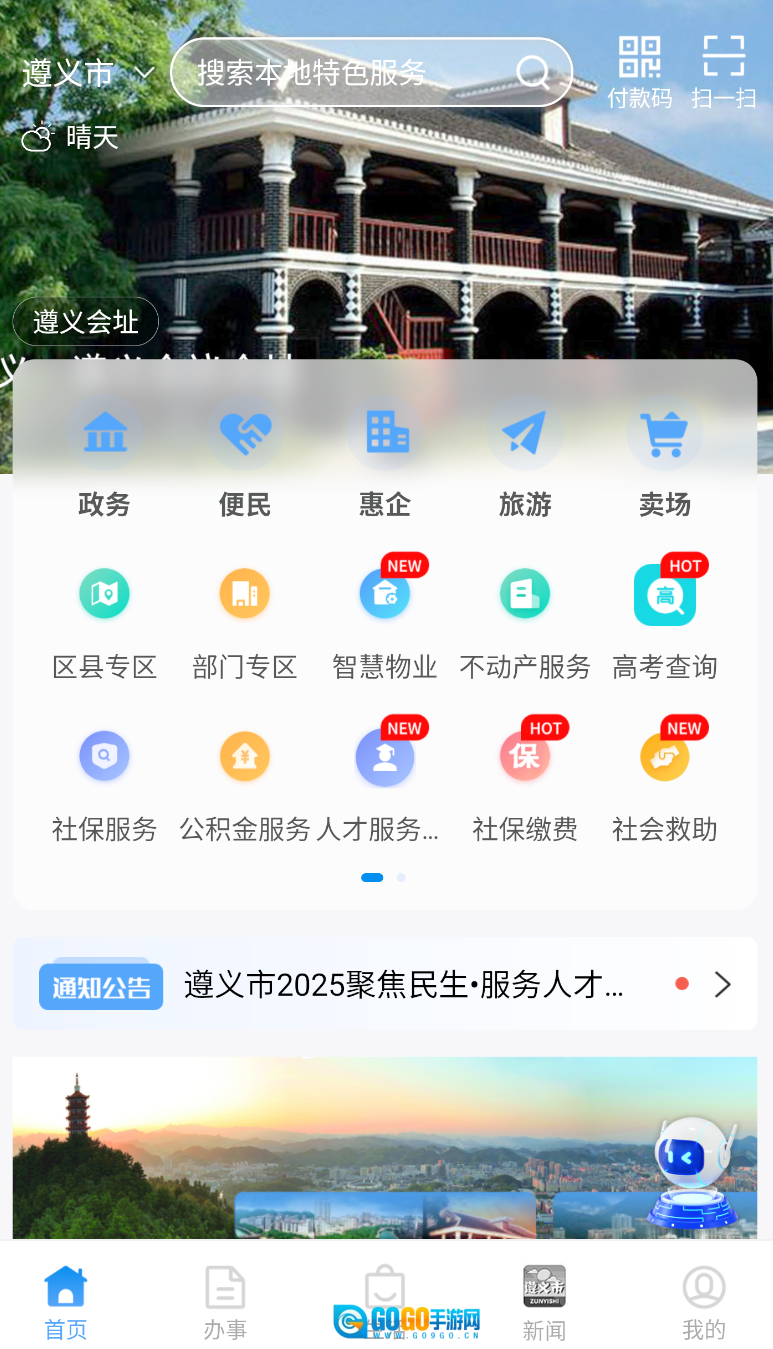Launch the 扫一扫 scanner
This screenshot has width=773, height=1349.
[723, 72]
